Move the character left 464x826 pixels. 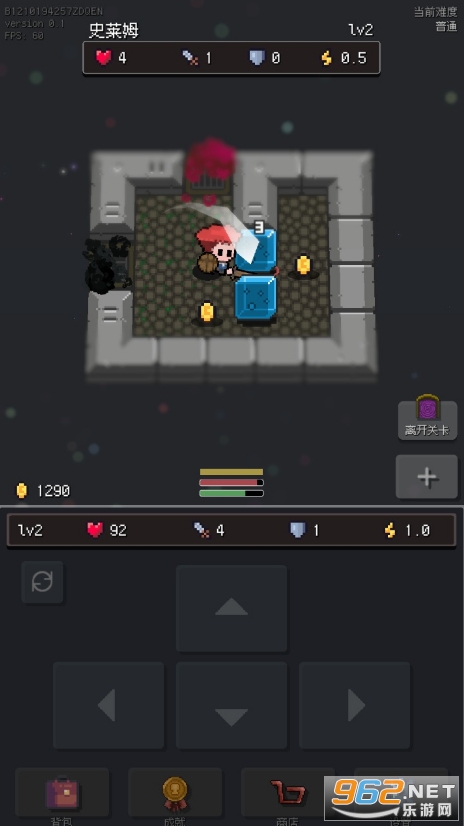(108, 705)
